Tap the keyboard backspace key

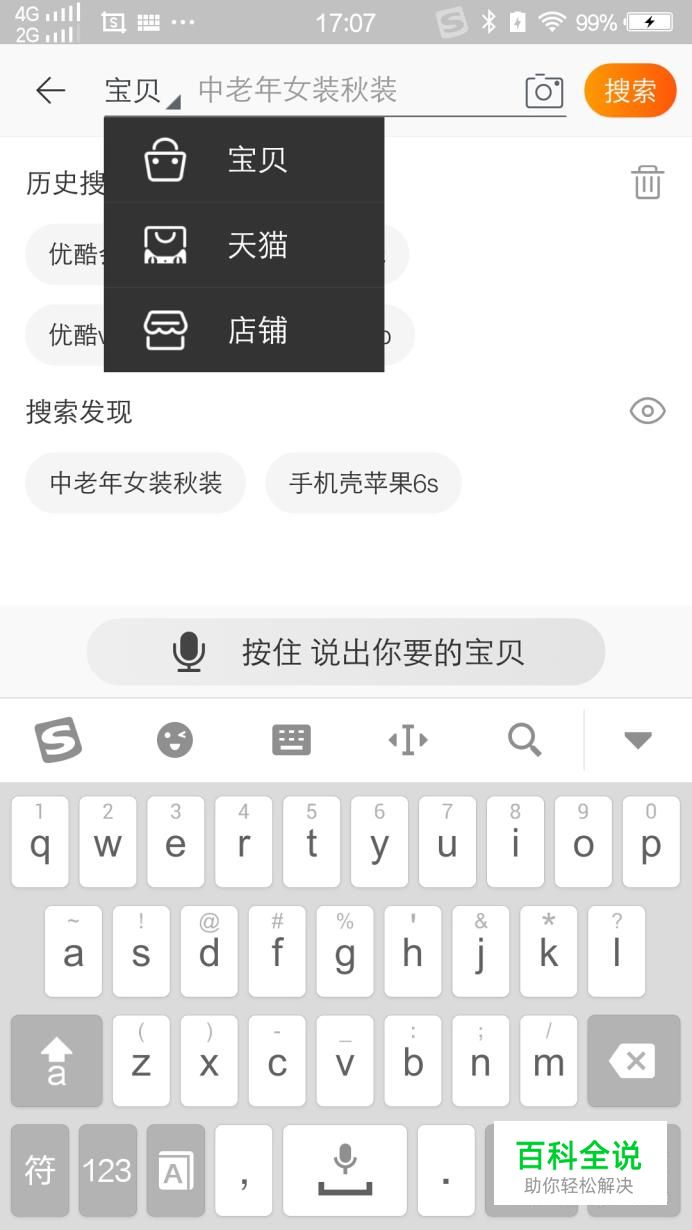[x=633, y=1061]
